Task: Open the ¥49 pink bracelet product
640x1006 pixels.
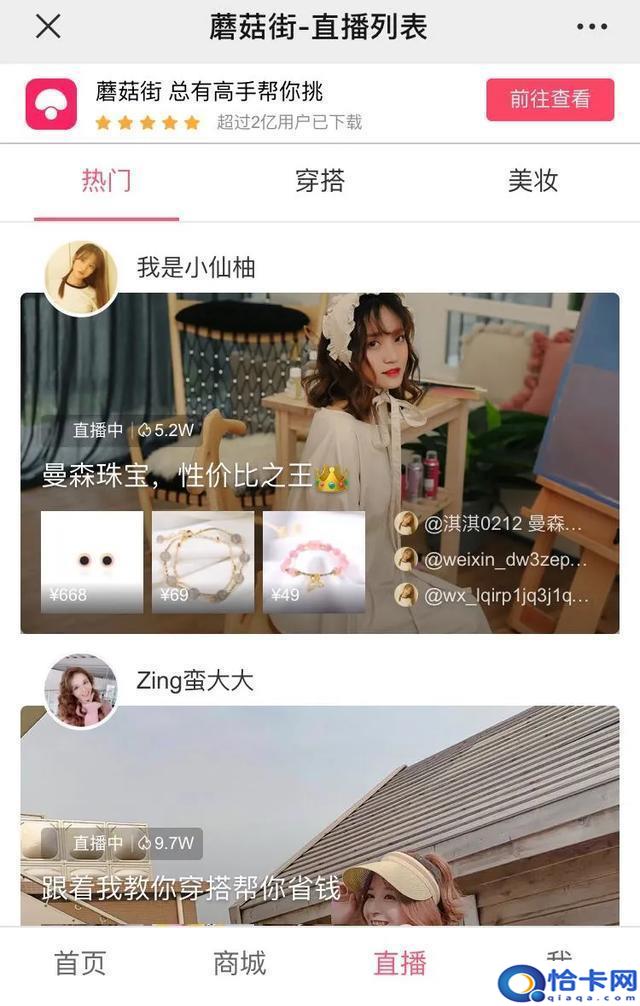Action: (x=314, y=562)
